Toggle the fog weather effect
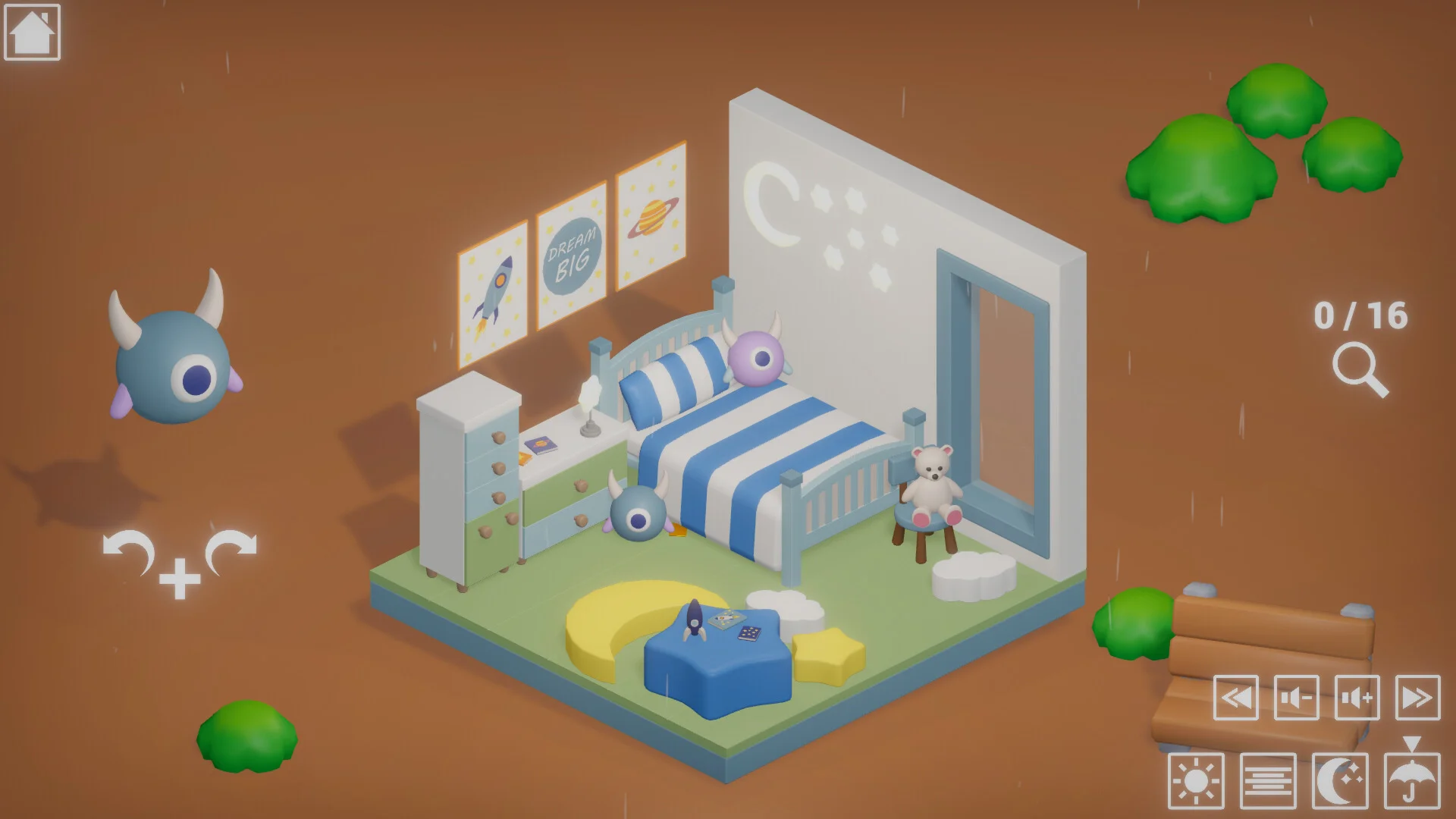This screenshot has width=1456, height=819. coord(1267,780)
